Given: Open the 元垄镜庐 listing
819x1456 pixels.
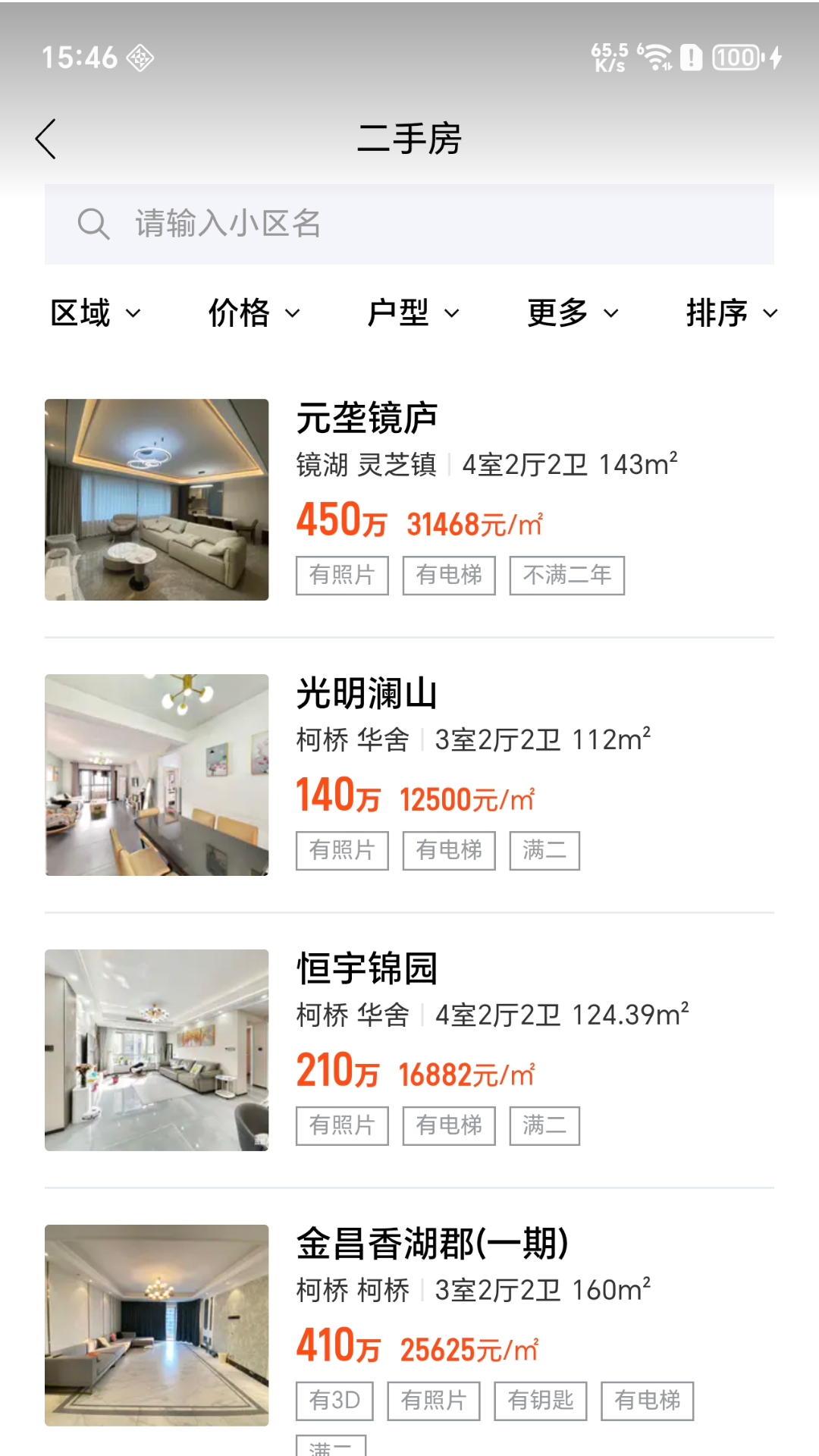Looking at the screenshot, I should pos(409,499).
